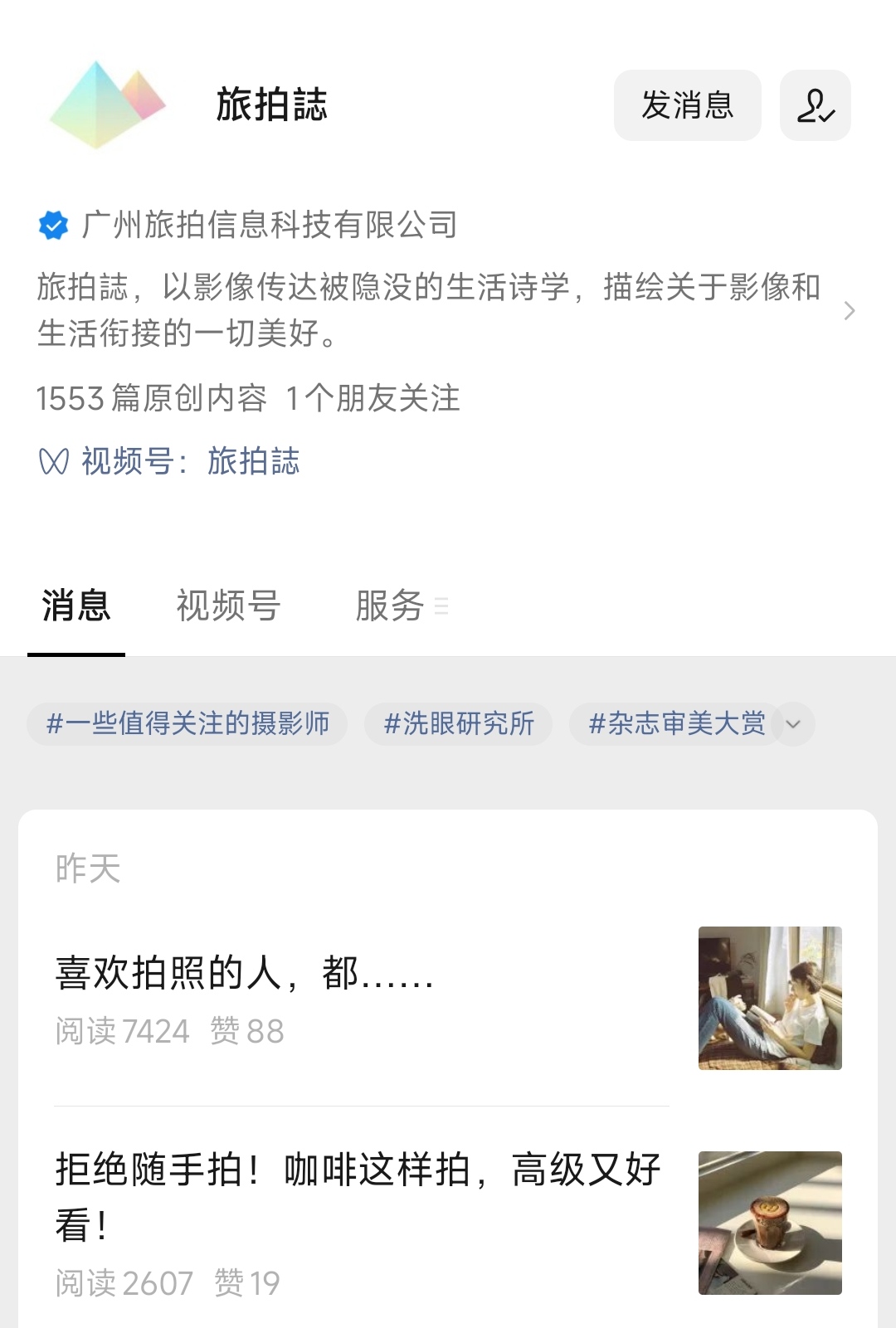Tap the 发消息 button
The height and width of the screenshot is (1328, 896).
tap(687, 105)
